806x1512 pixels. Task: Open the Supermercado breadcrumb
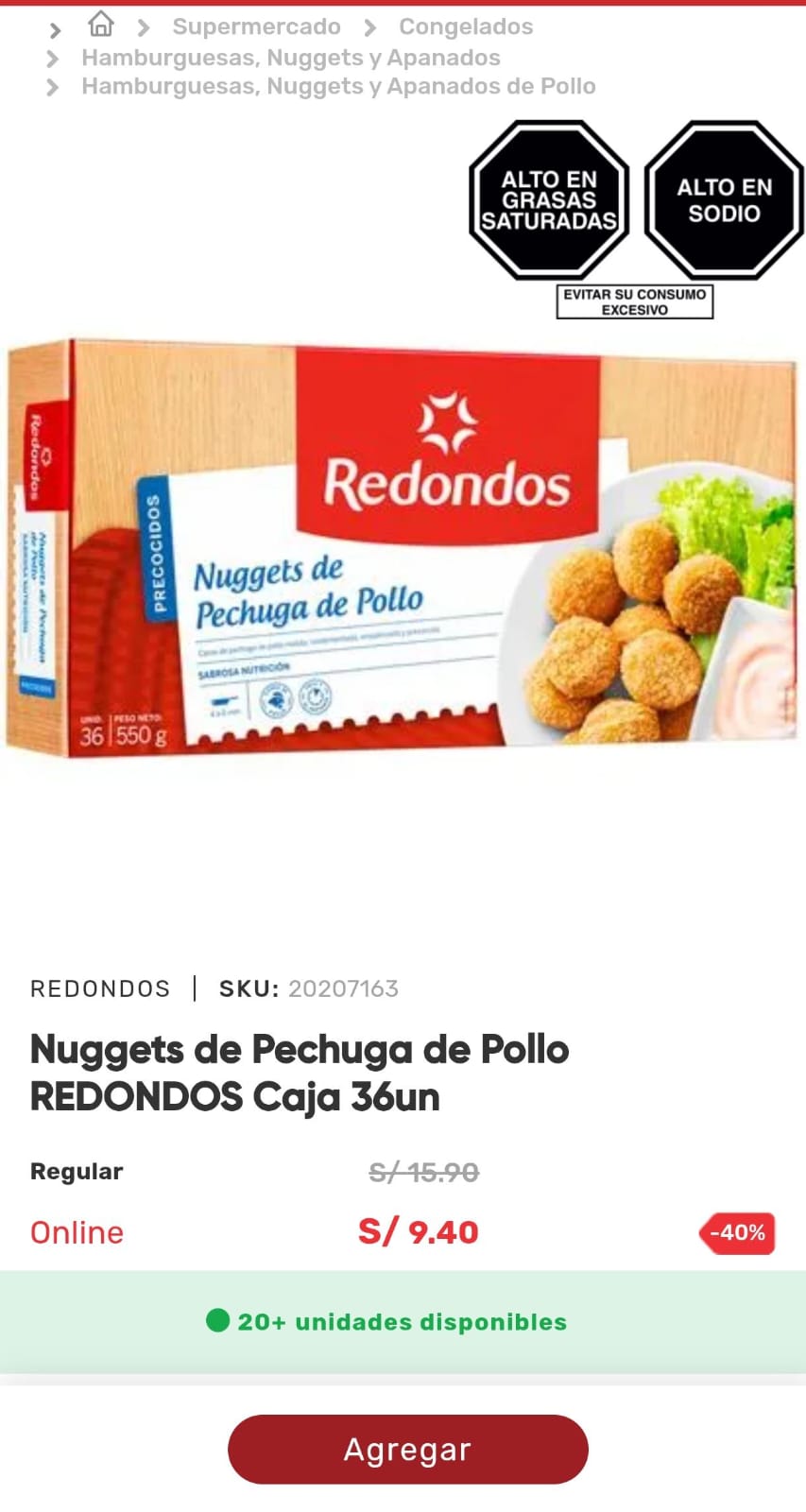coord(256,26)
